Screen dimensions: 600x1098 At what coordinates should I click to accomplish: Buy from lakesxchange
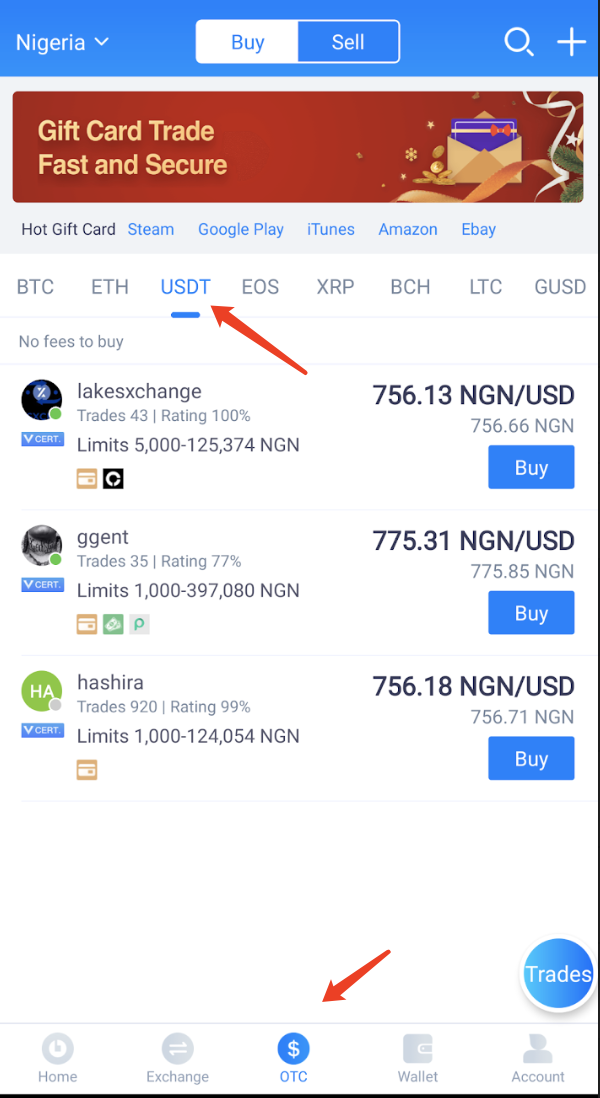(x=531, y=467)
